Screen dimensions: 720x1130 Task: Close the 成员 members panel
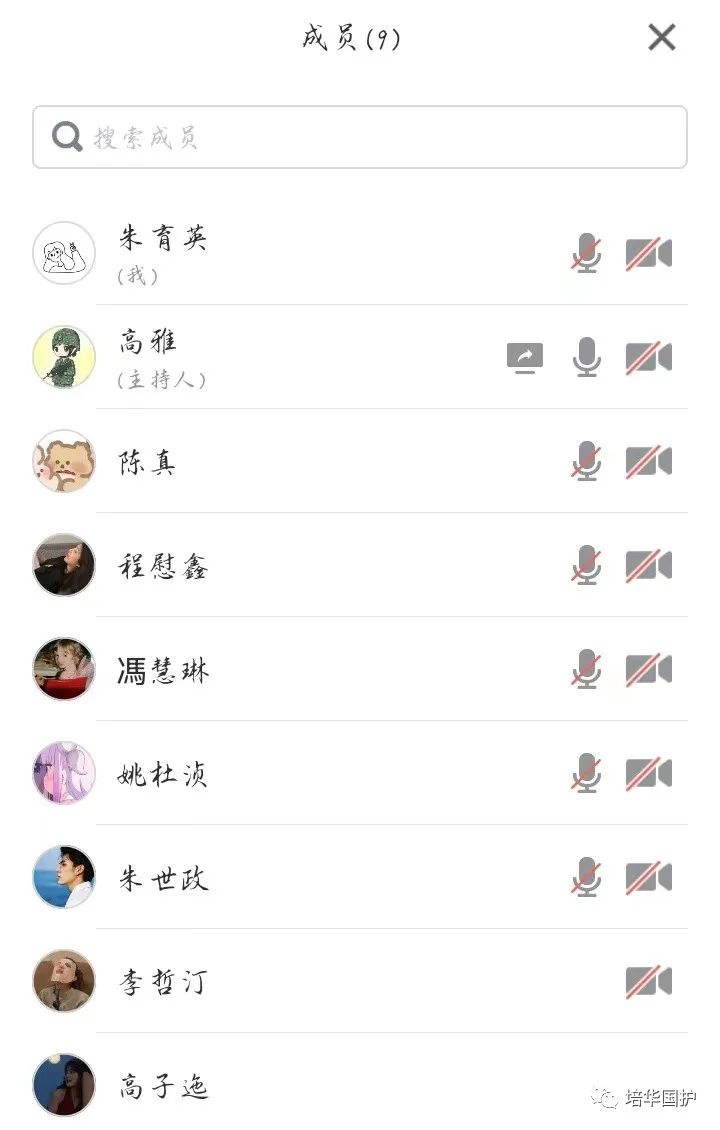click(661, 38)
